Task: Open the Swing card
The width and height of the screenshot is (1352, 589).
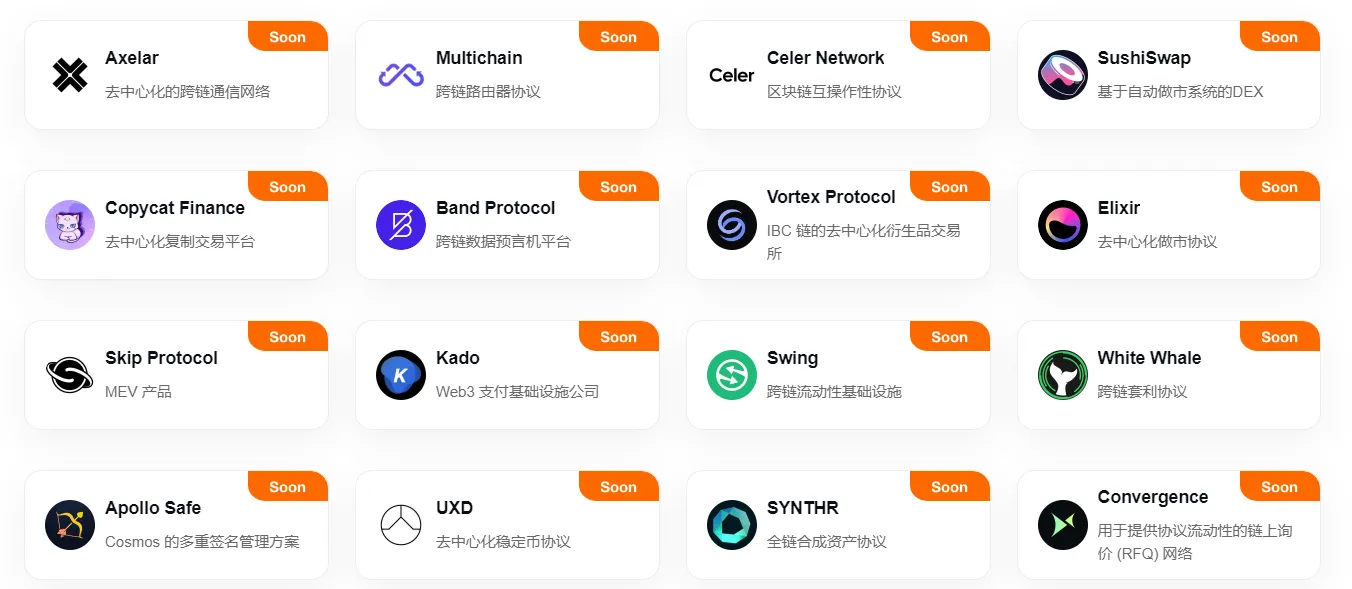Action: coord(838,375)
